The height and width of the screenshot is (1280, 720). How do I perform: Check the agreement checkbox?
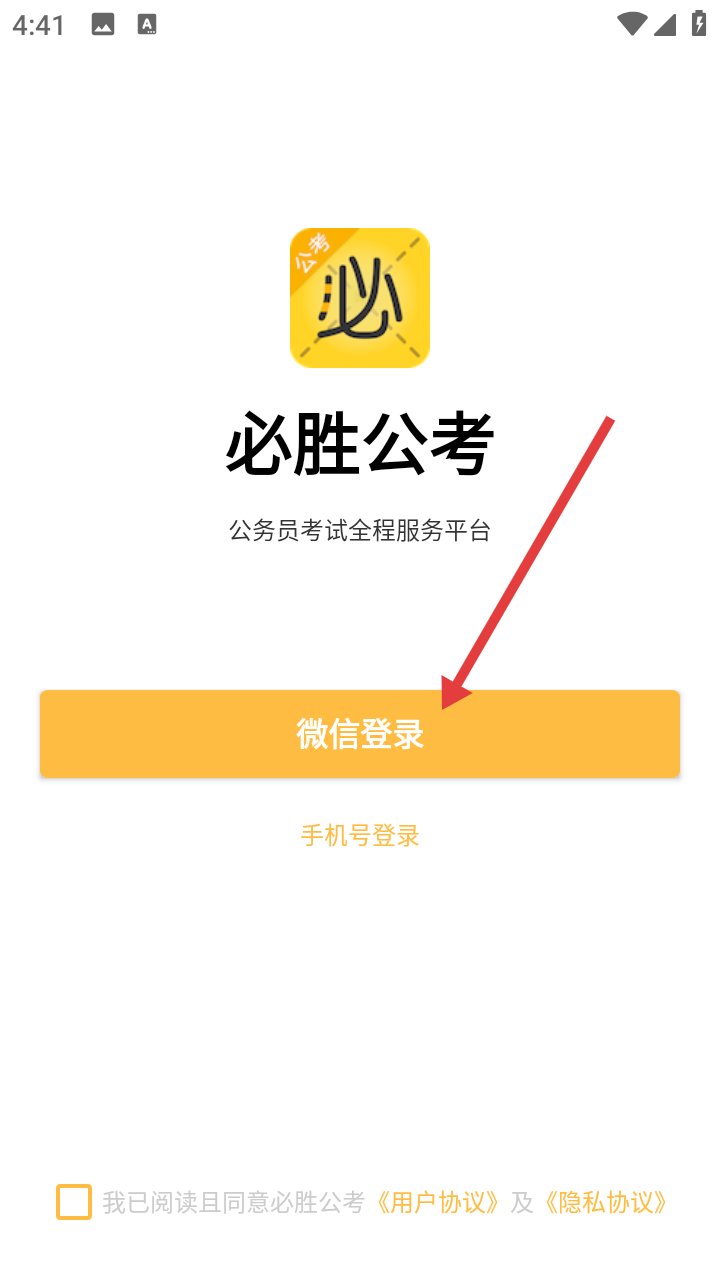(74, 1202)
